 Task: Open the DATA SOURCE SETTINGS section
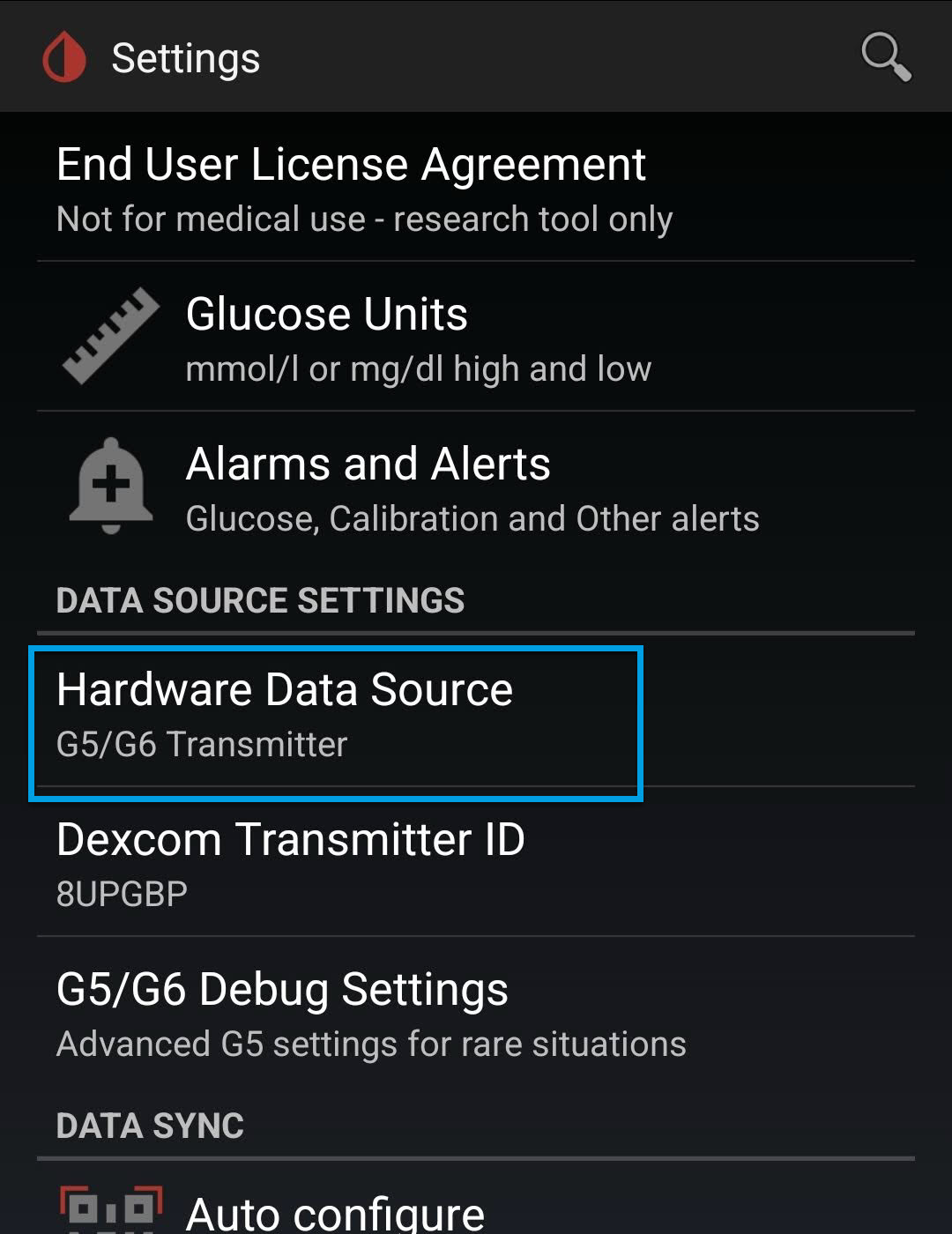tap(261, 600)
